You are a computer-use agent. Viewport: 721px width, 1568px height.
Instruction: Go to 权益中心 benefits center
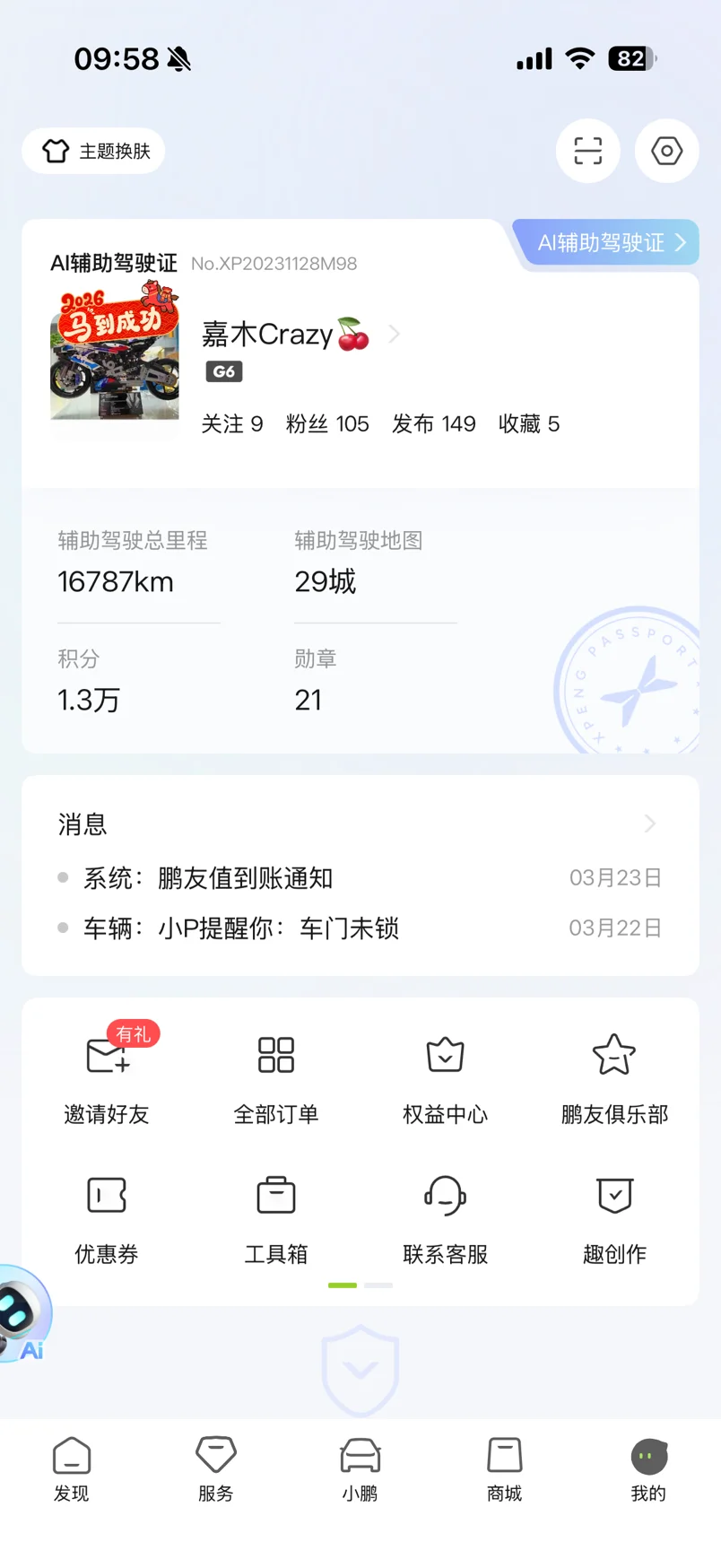pyautogui.click(x=445, y=1075)
